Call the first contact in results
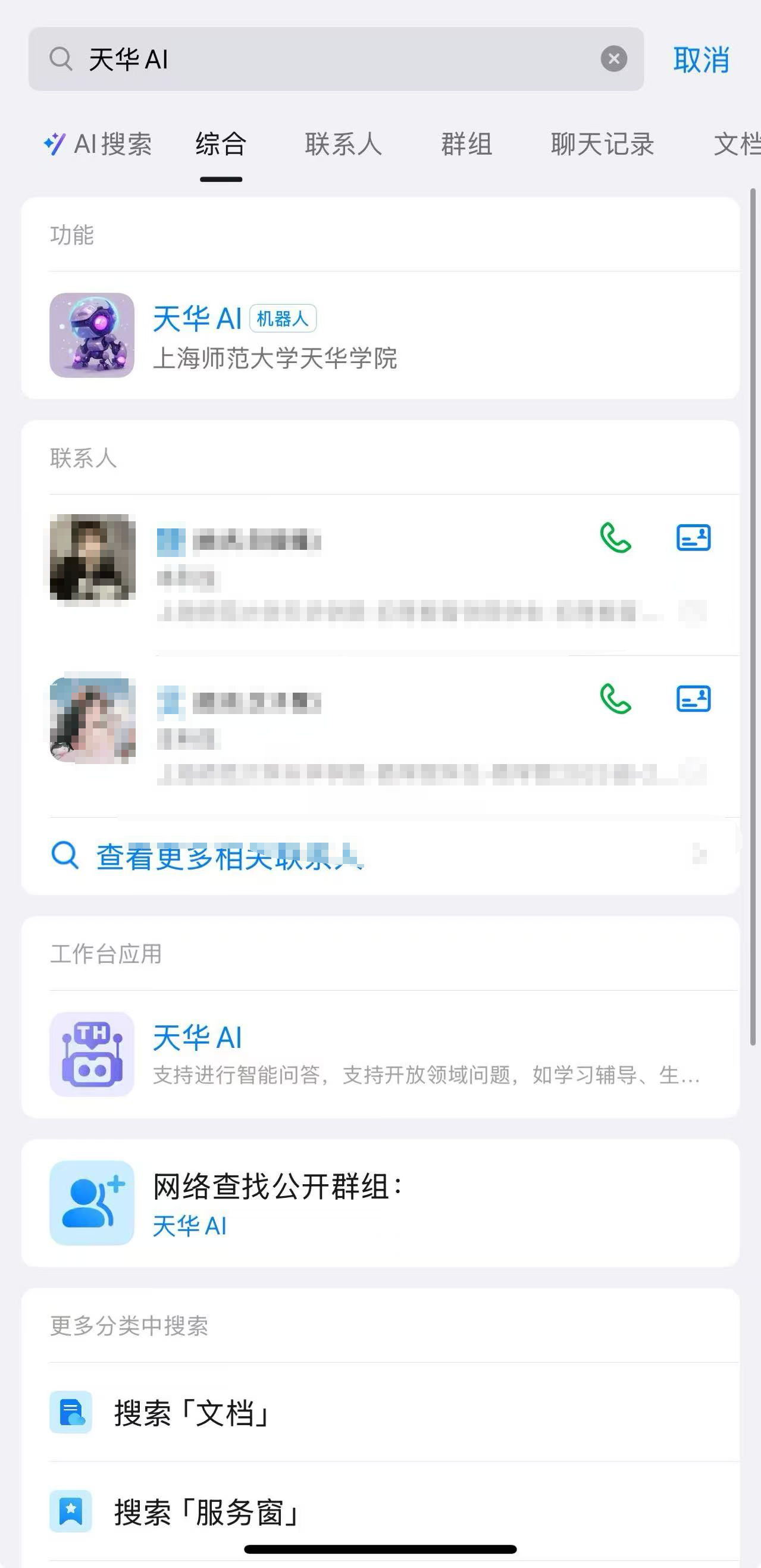 [x=615, y=538]
